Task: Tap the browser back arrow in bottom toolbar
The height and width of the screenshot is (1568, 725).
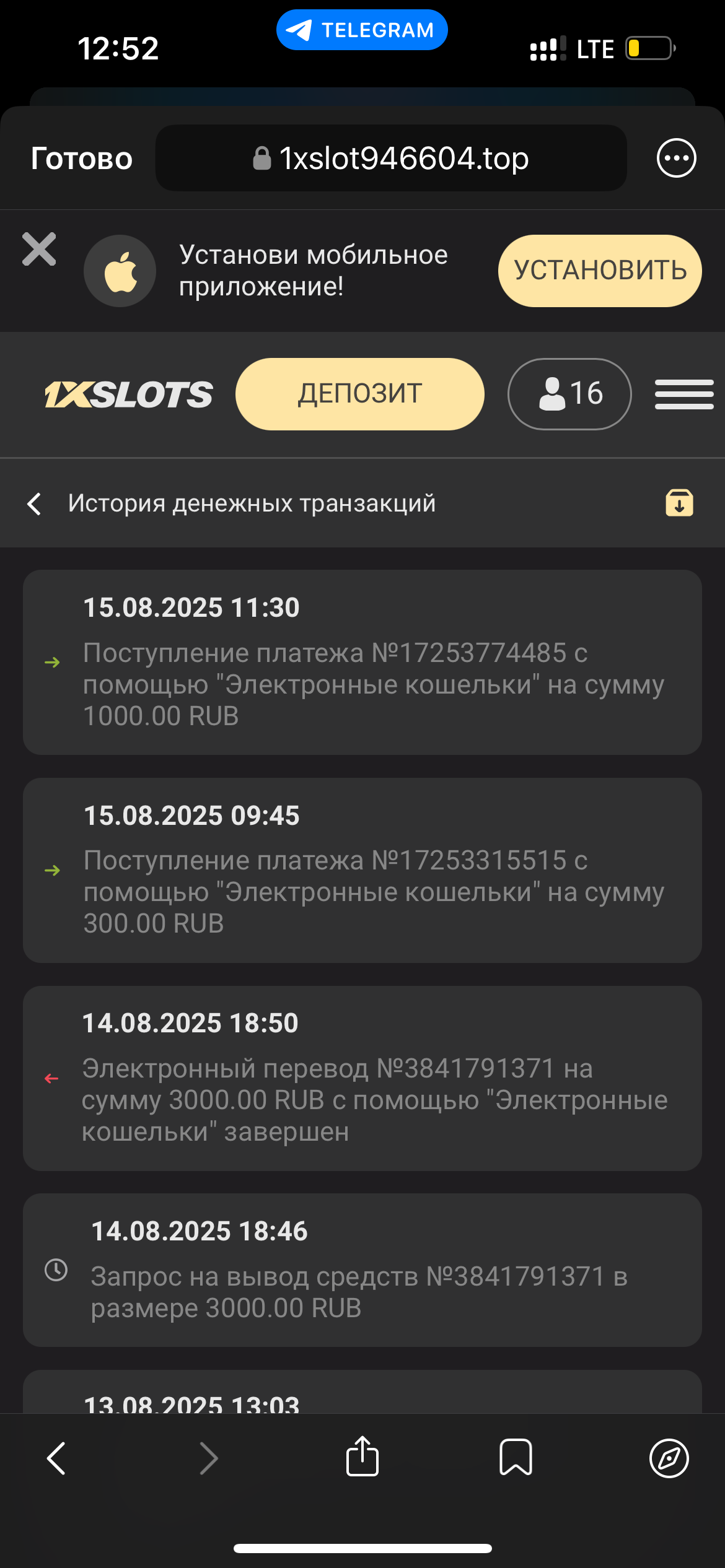Action: [56, 1458]
